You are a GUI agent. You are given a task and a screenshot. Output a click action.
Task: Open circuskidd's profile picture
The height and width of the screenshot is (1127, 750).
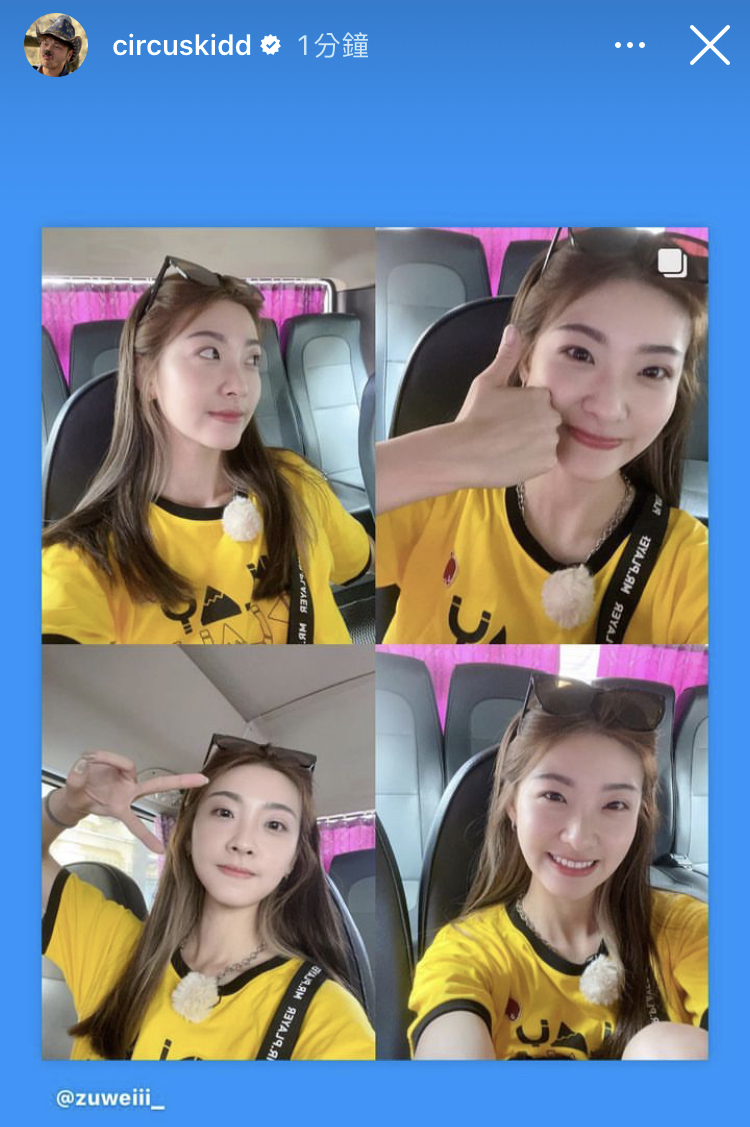[56, 45]
